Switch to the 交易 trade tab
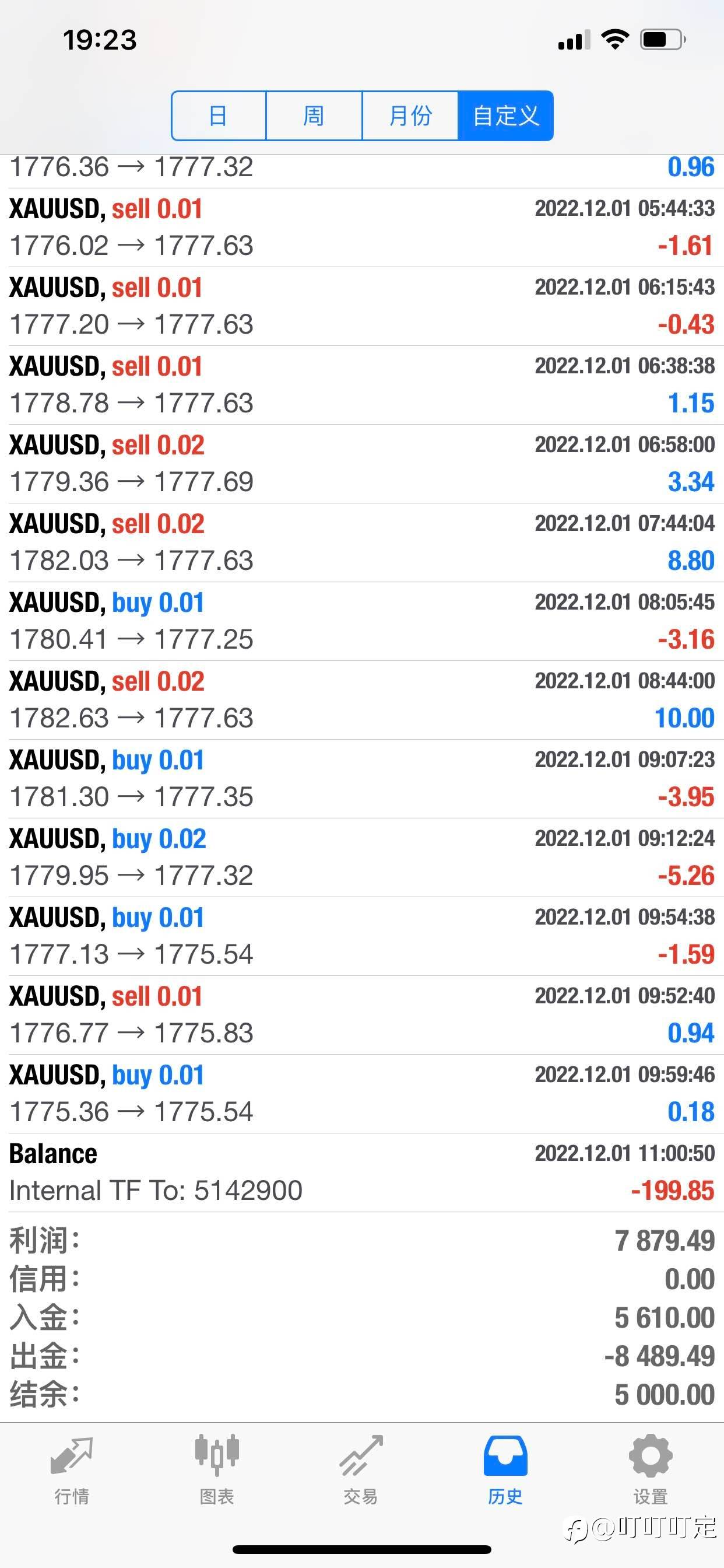This screenshot has height=1568, width=724. [x=361, y=1470]
